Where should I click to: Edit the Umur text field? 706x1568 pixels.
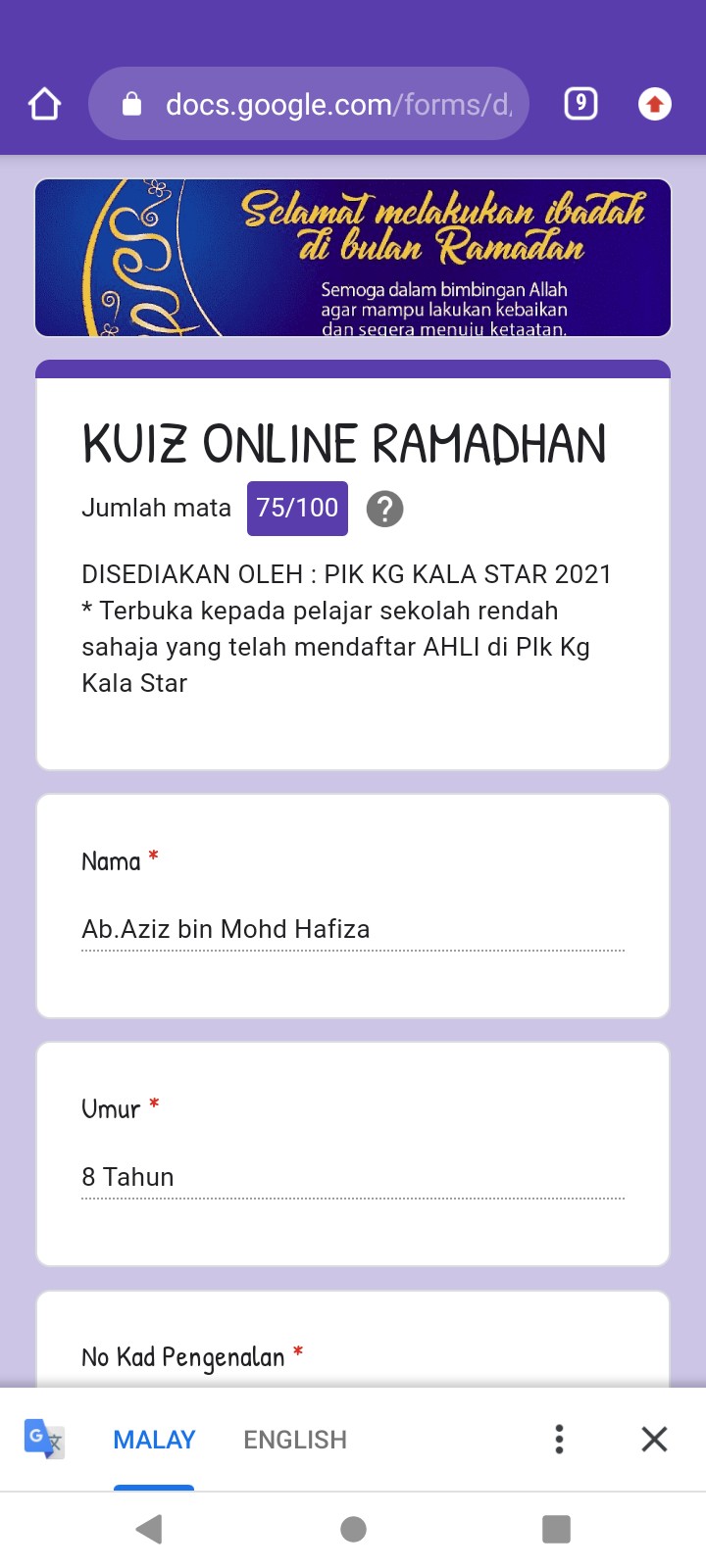(353, 1177)
